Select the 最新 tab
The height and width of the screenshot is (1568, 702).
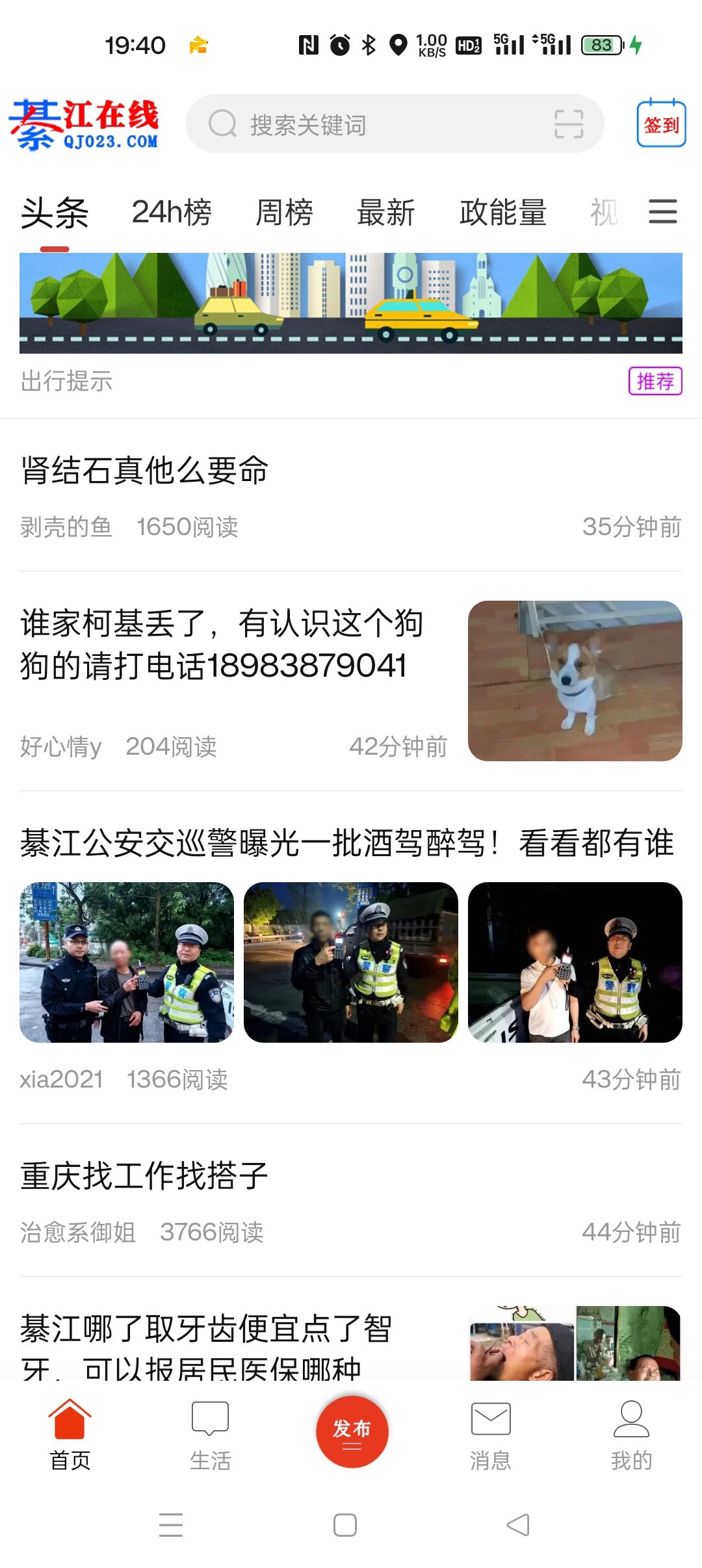[386, 213]
